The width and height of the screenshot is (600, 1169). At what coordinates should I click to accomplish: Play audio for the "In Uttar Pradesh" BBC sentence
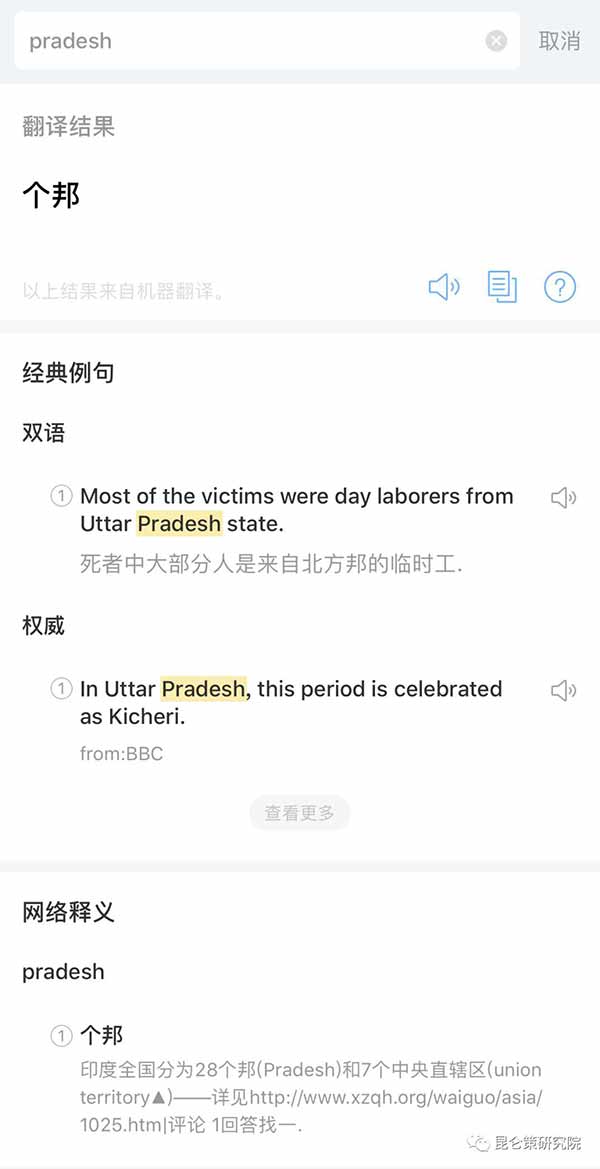564,690
